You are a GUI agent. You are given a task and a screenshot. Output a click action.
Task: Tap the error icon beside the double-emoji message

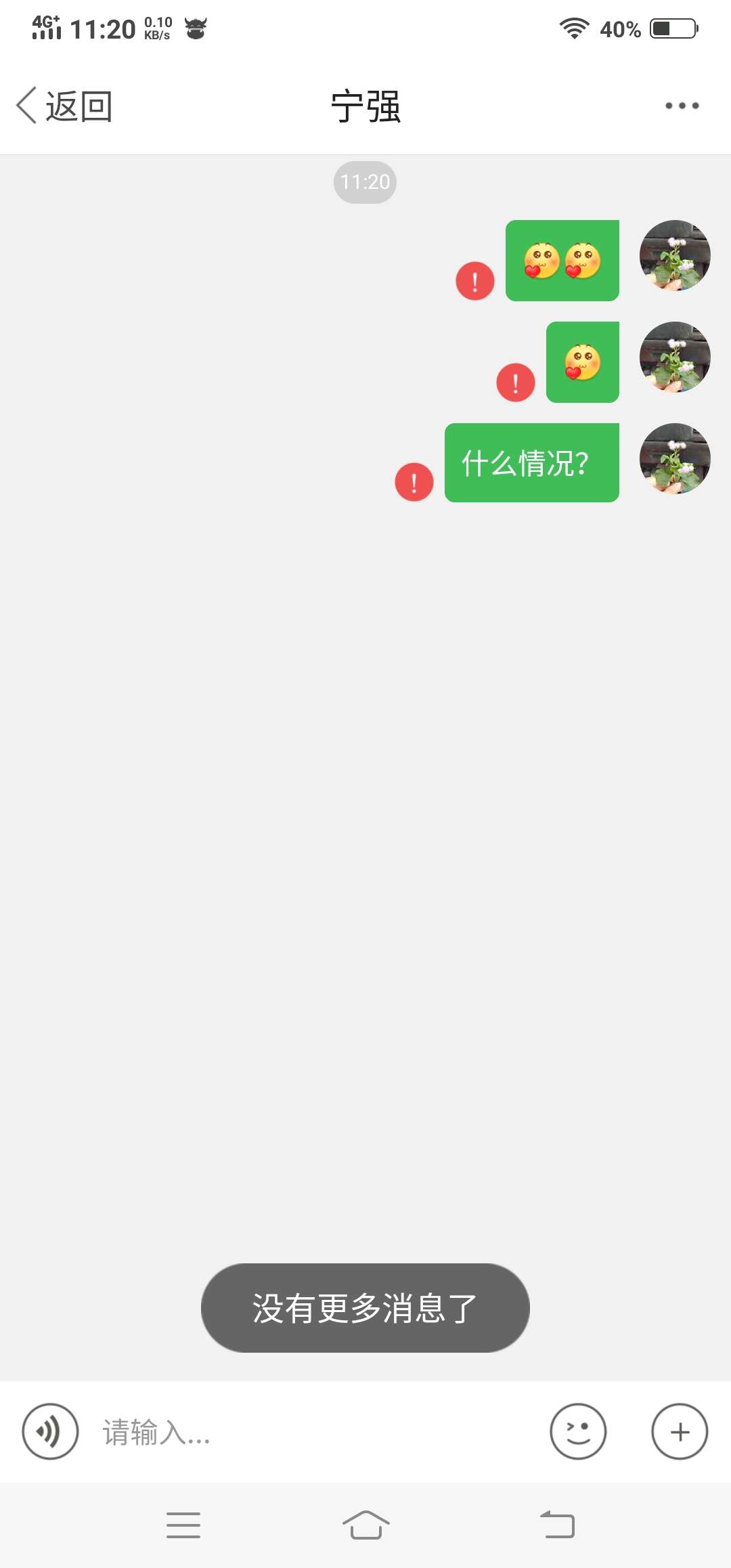point(474,281)
